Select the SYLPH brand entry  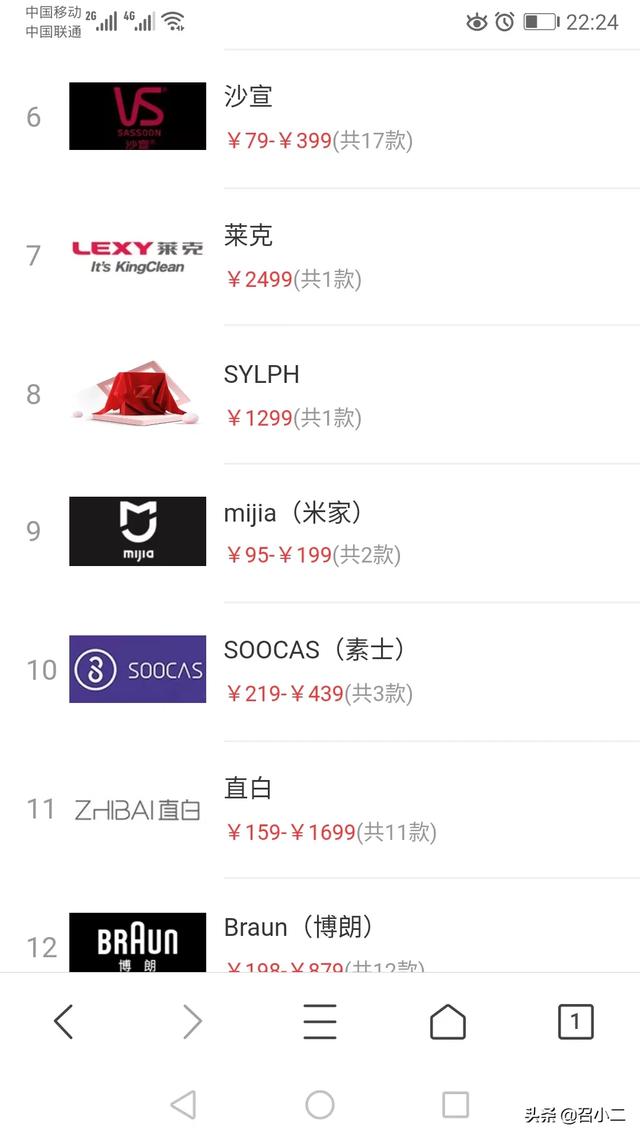(x=320, y=394)
